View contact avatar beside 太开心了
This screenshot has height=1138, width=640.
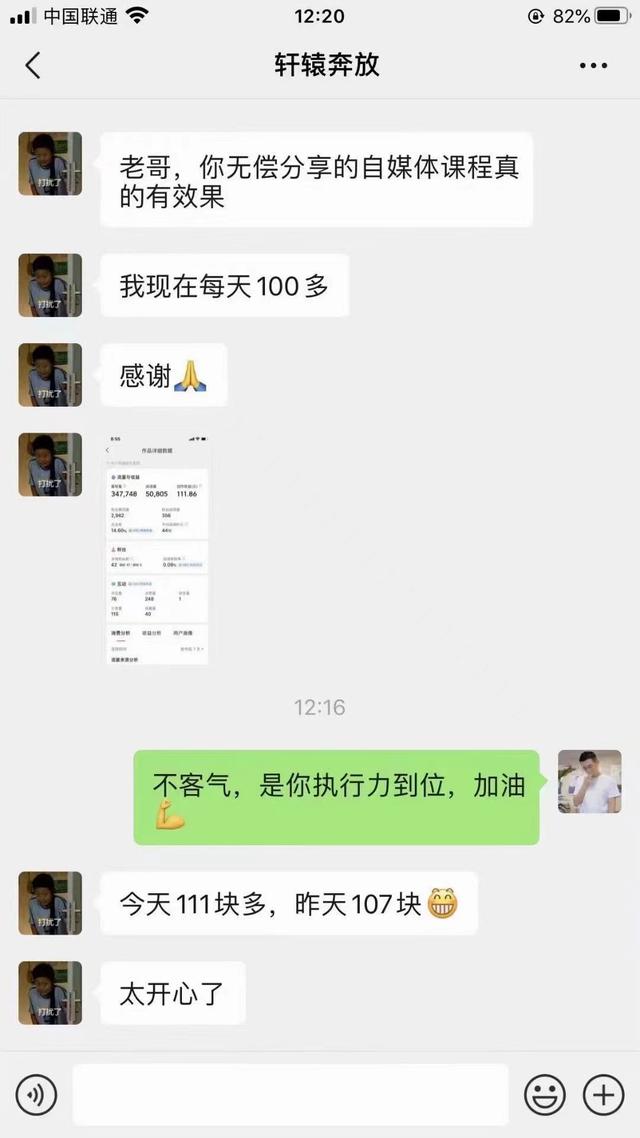pos(50,994)
